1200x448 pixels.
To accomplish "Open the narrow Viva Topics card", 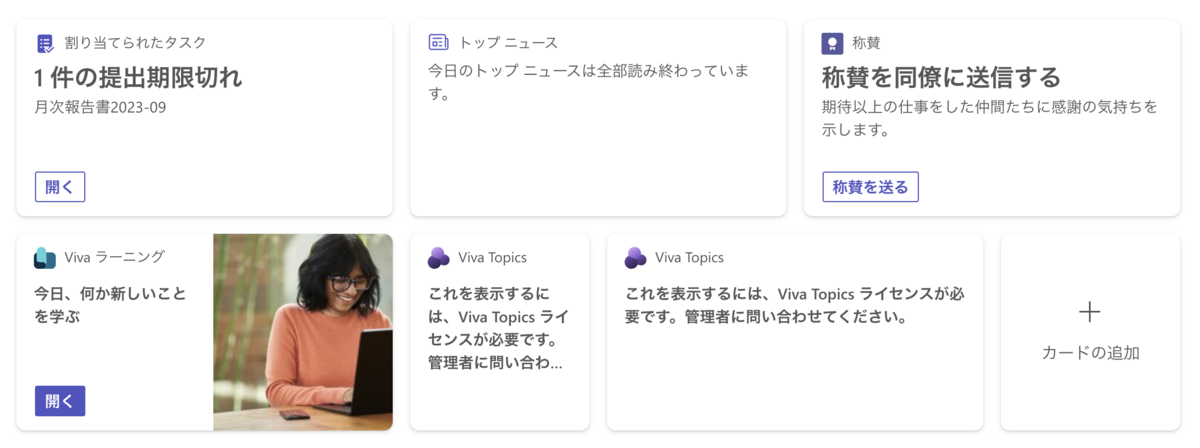I will 500,332.
